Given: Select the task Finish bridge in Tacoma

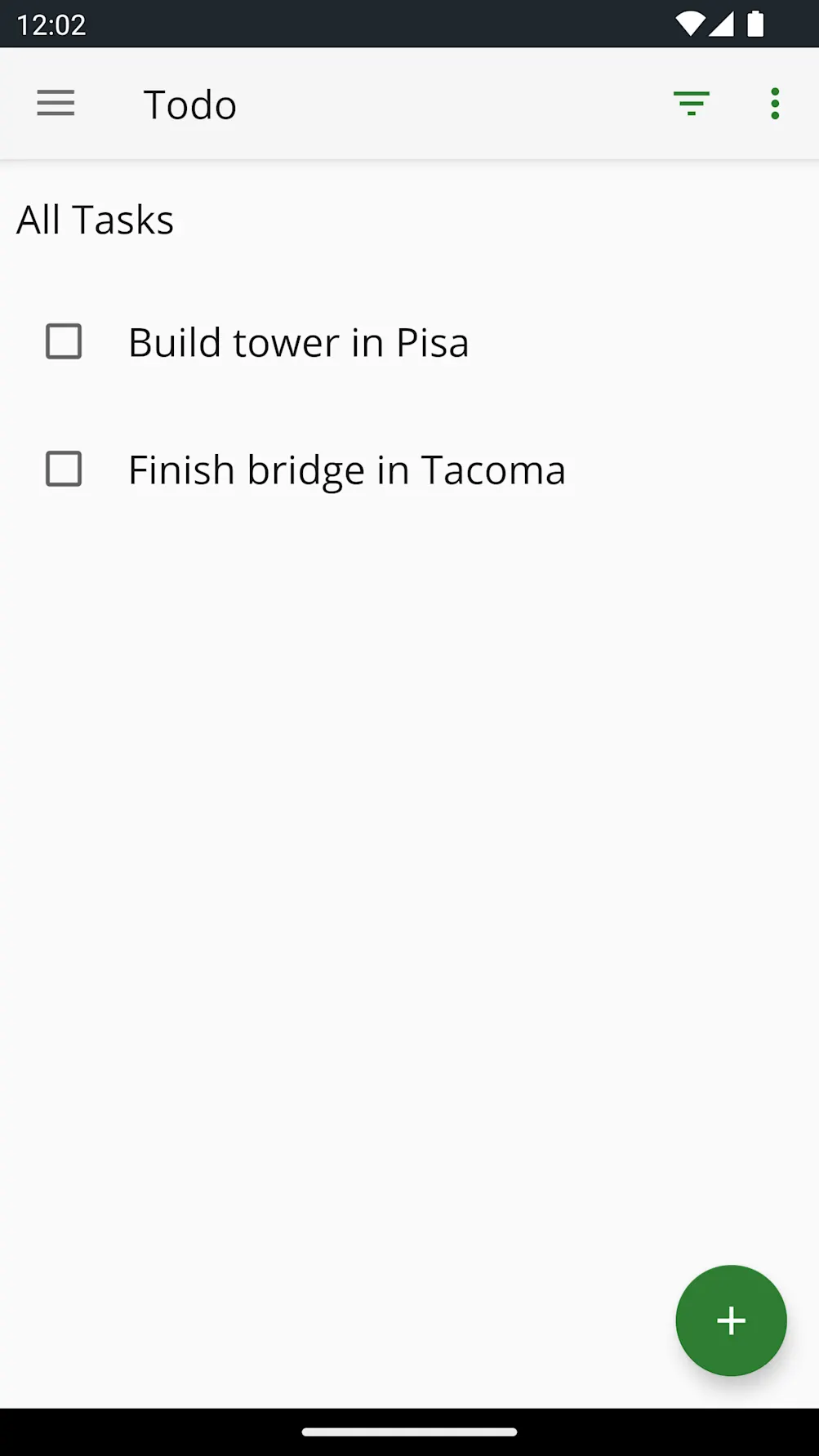Looking at the screenshot, I should coord(345,470).
